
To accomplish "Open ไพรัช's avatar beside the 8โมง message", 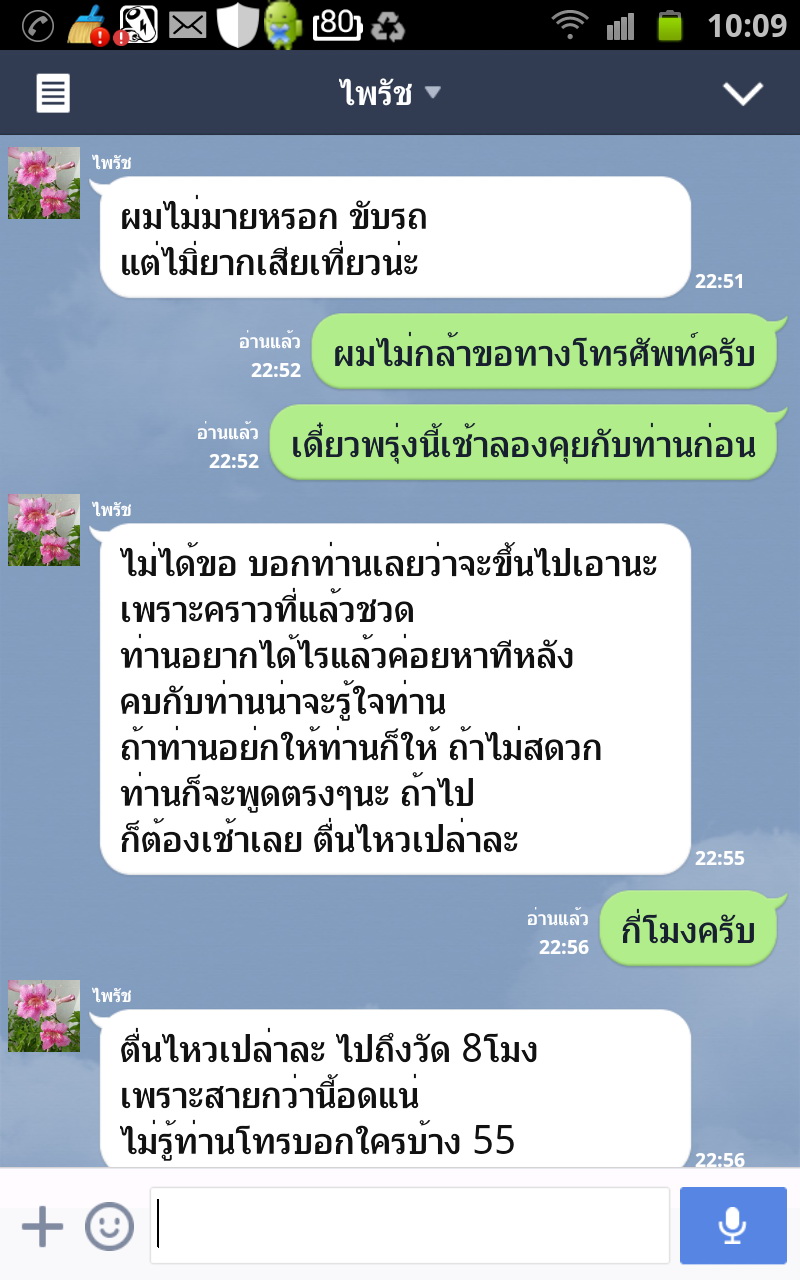I will click(x=44, y=1016).
